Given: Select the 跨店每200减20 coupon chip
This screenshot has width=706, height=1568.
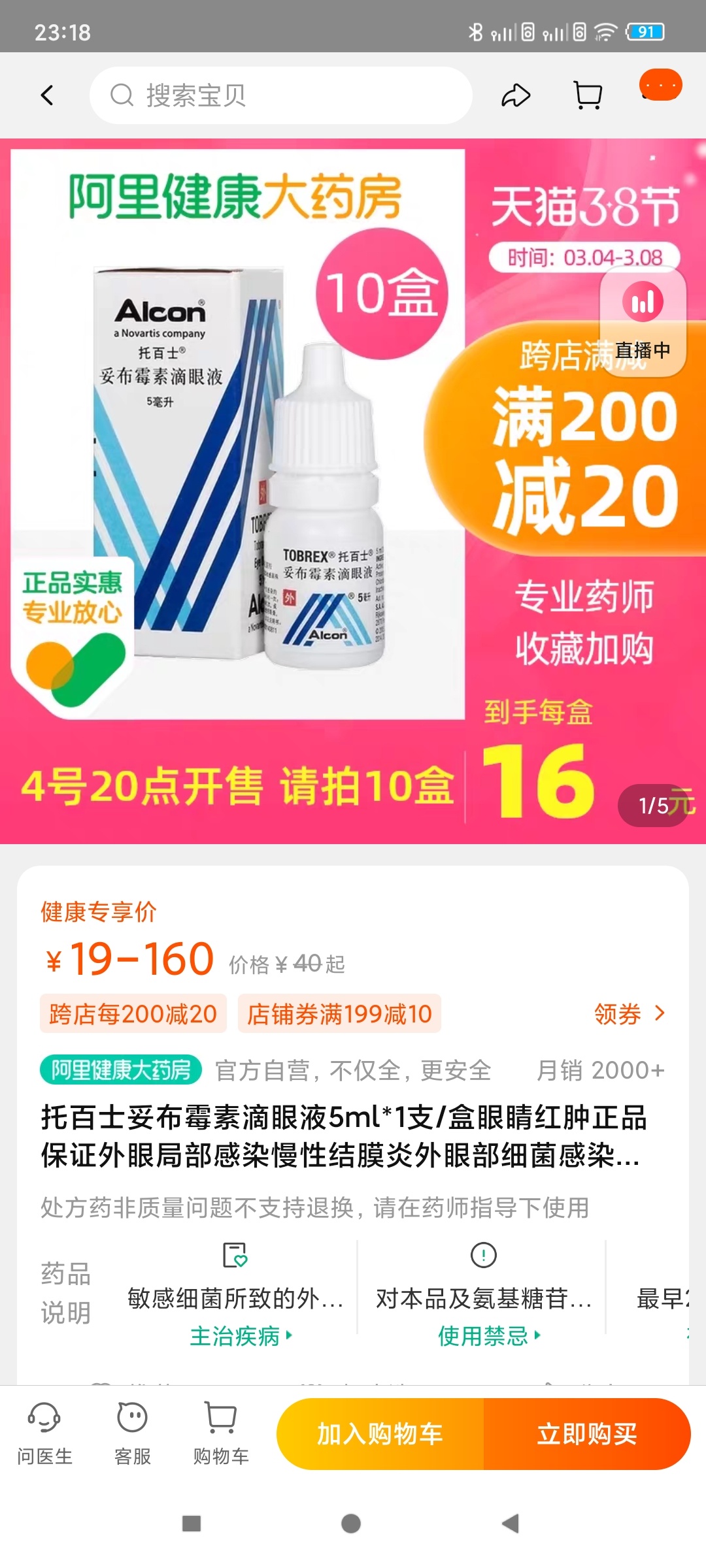Looking at the screenshot, I should point(133,1014).
